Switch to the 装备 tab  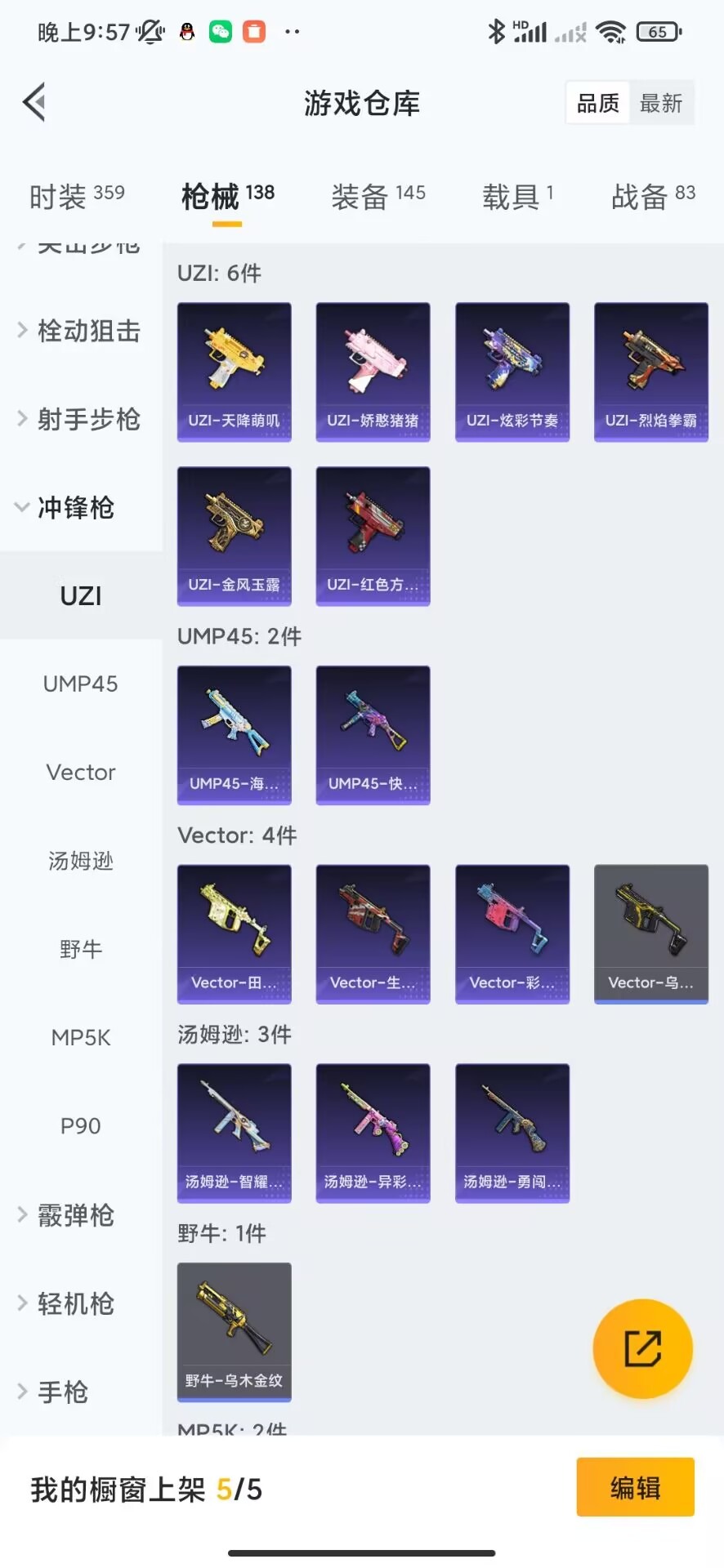pos(378,196)
